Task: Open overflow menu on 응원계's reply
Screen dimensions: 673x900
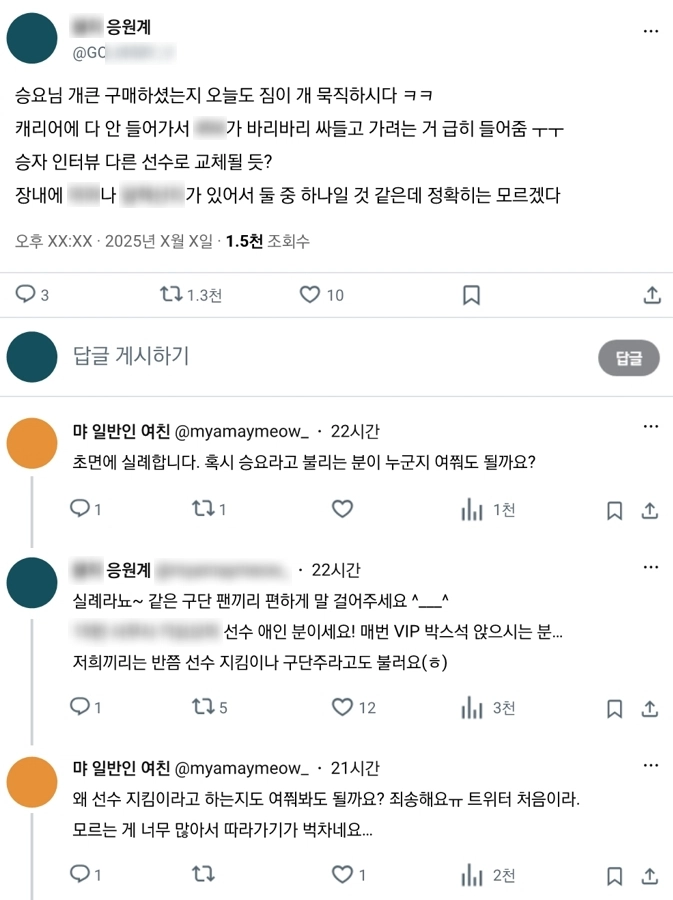Action: coord(651,569)
